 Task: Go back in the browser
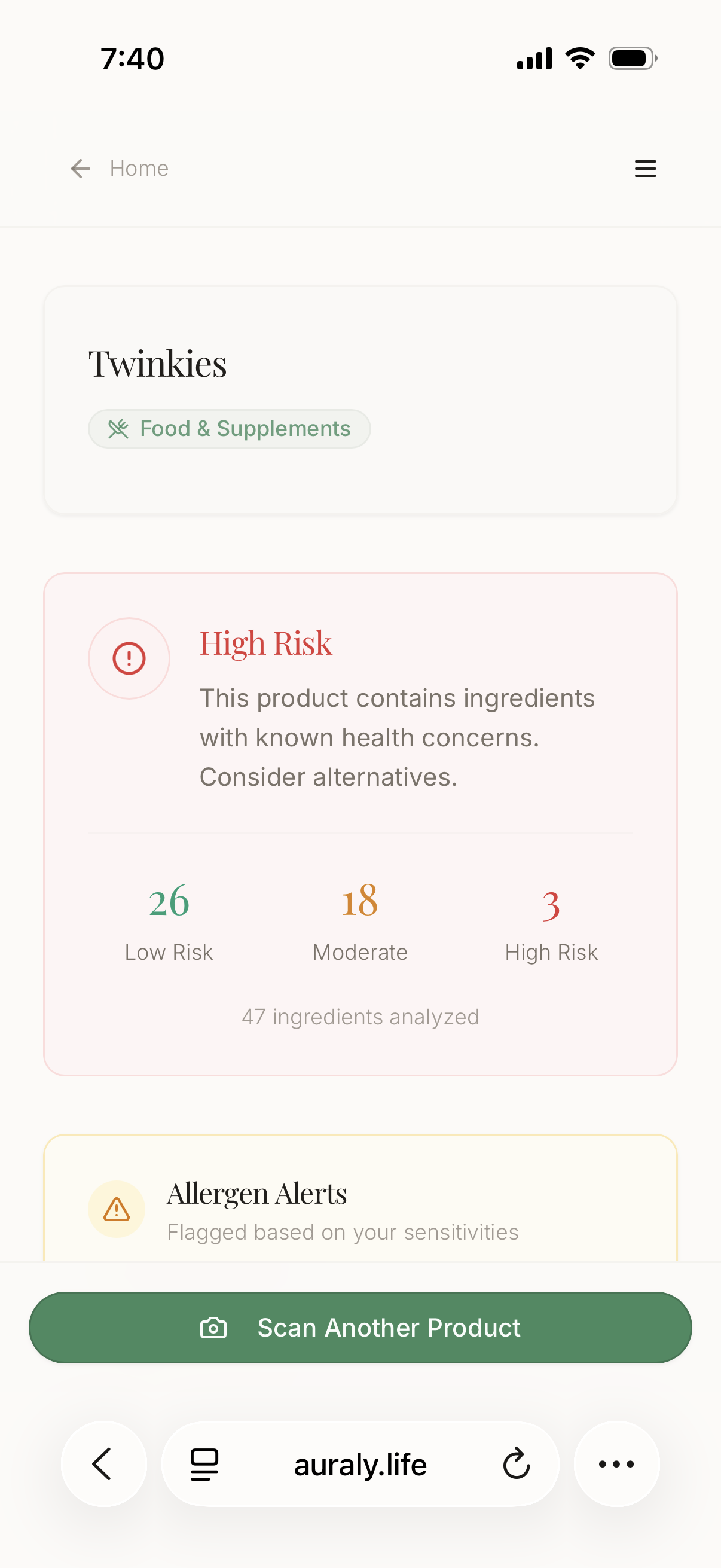coord(103,1463)
